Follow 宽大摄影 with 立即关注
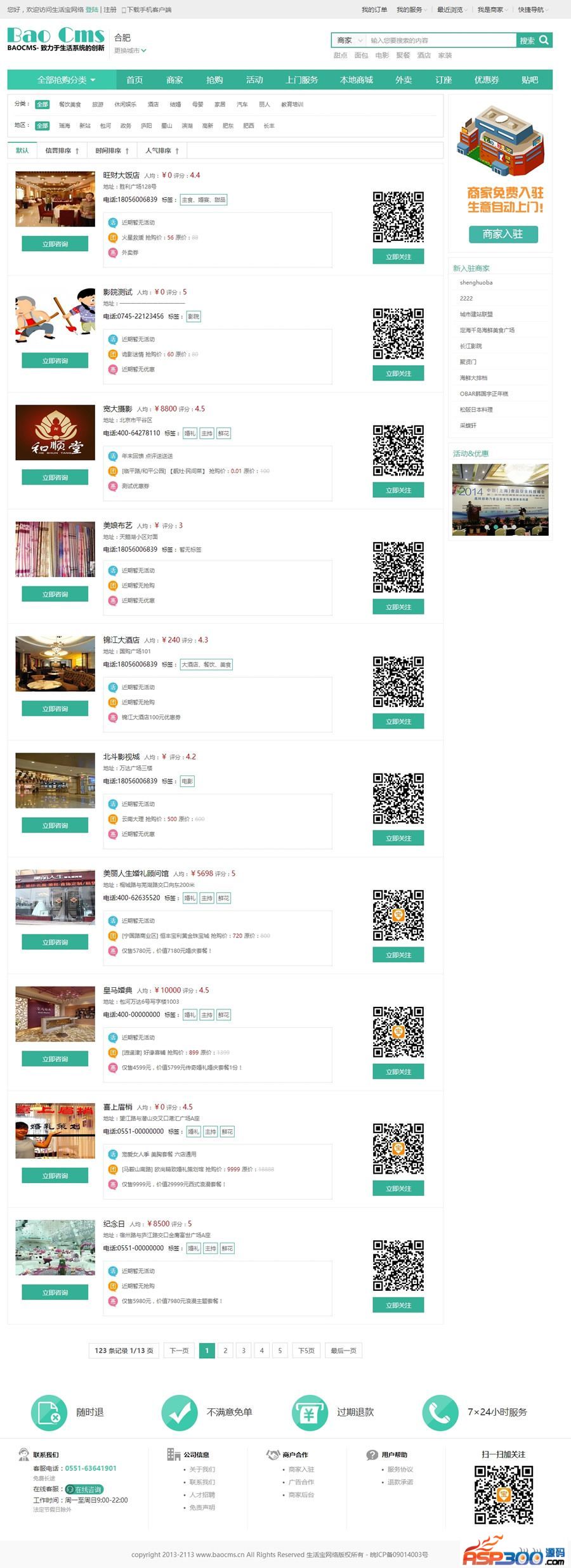 (398, 490)
